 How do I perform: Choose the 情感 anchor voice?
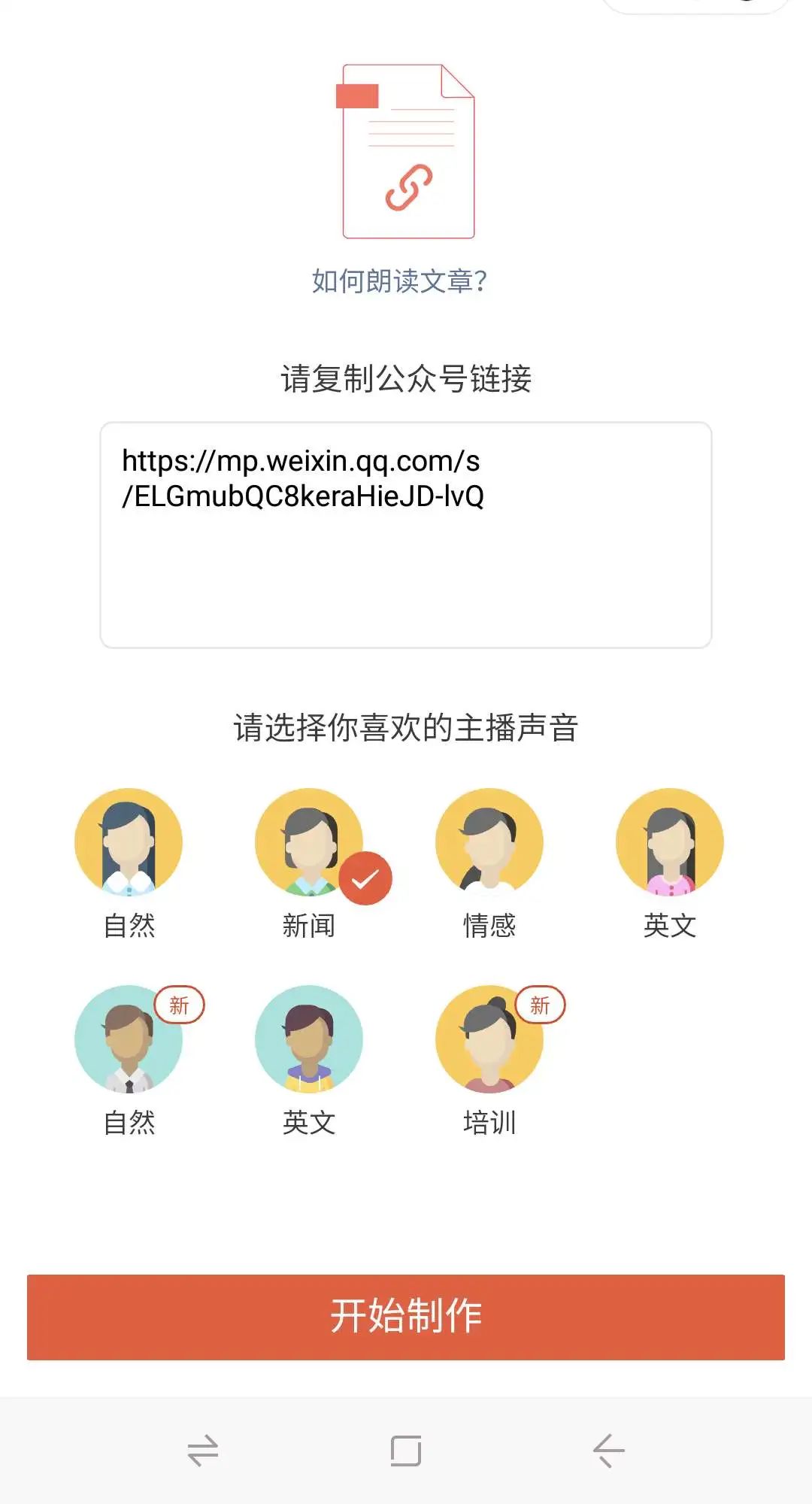pyautogui.click(x=489, y=842)
